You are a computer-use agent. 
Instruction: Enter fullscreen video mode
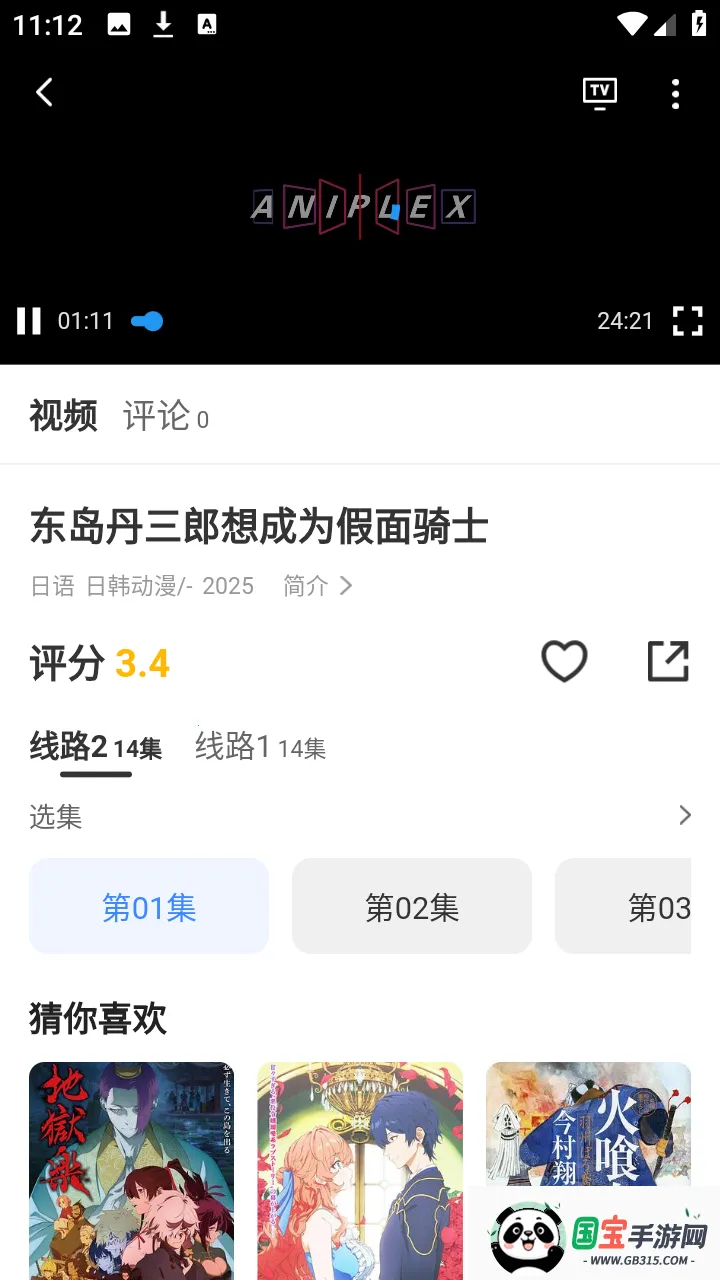tap(687, 321)
